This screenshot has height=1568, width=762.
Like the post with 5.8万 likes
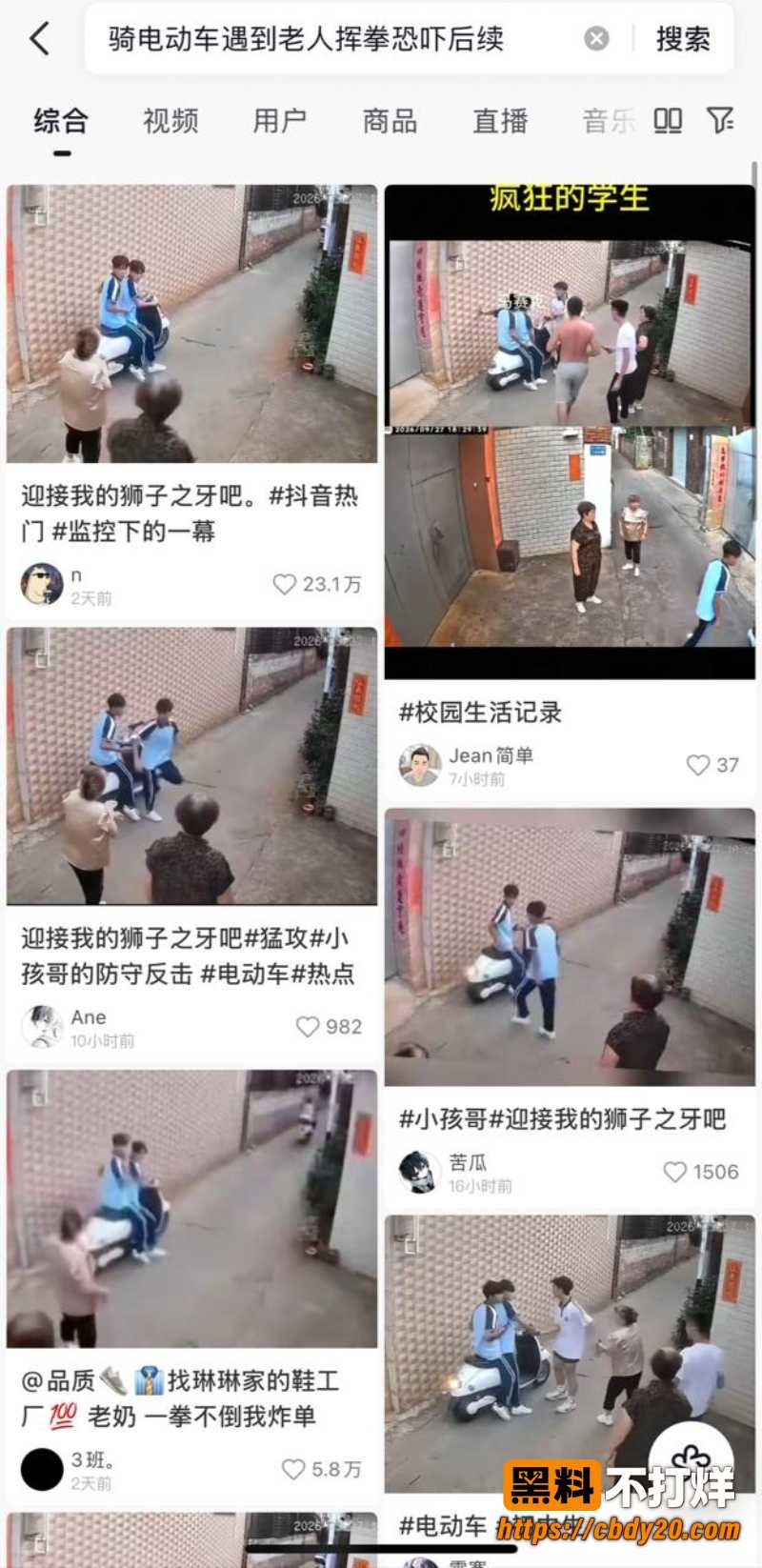(293, 1470)
